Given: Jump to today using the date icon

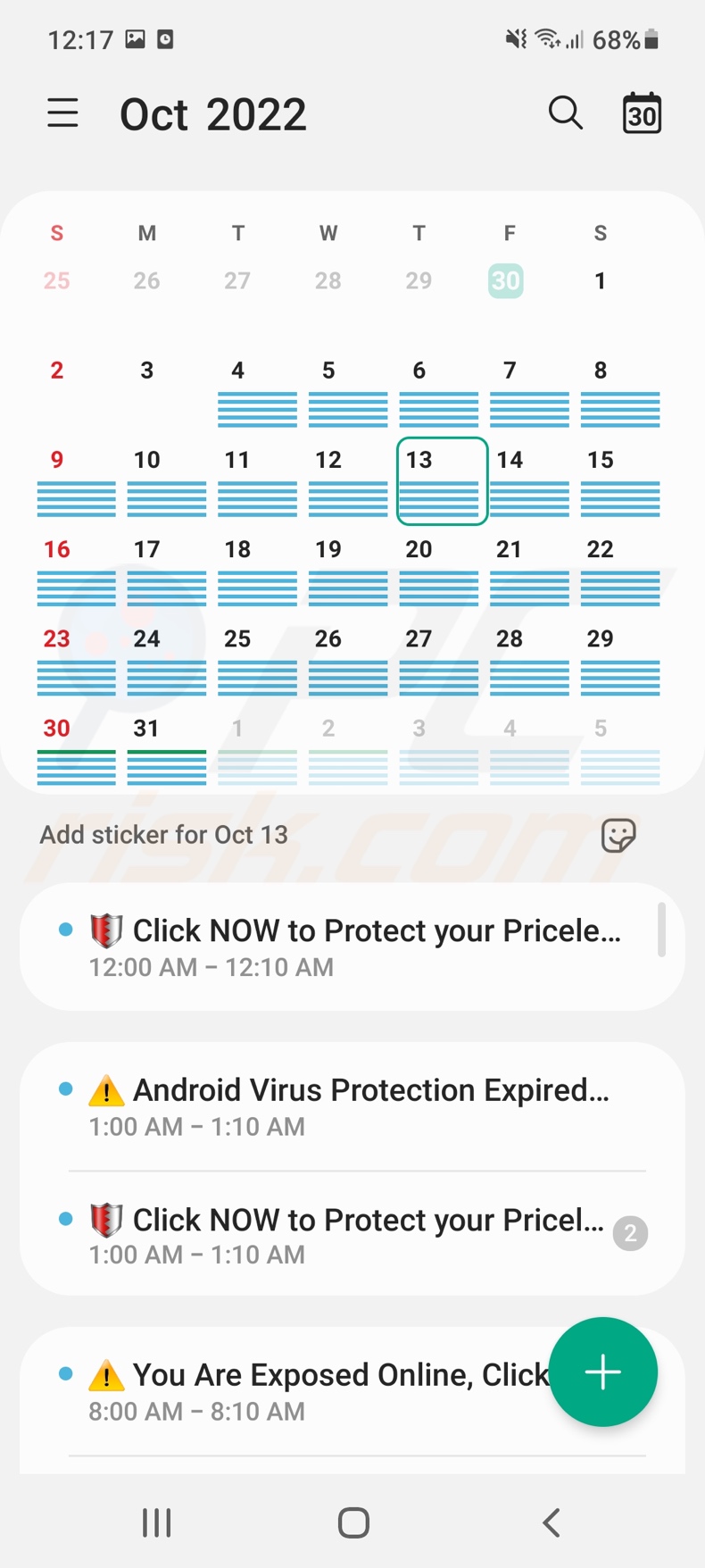Looking at the screenshot, I should [641, 113].
